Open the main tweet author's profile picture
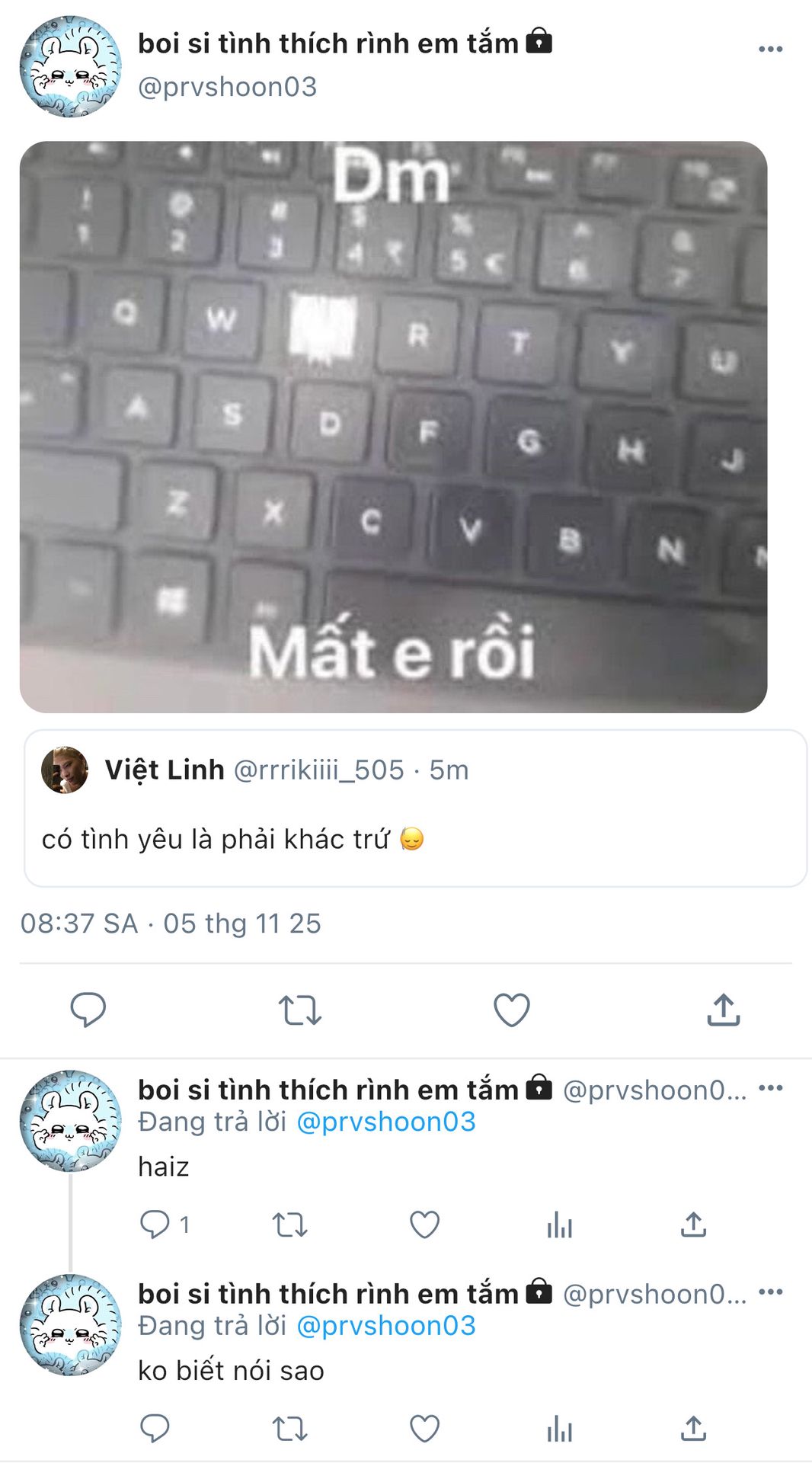Image resolution: width=812 pixels, height=1463 pixels. click(70, 66)
